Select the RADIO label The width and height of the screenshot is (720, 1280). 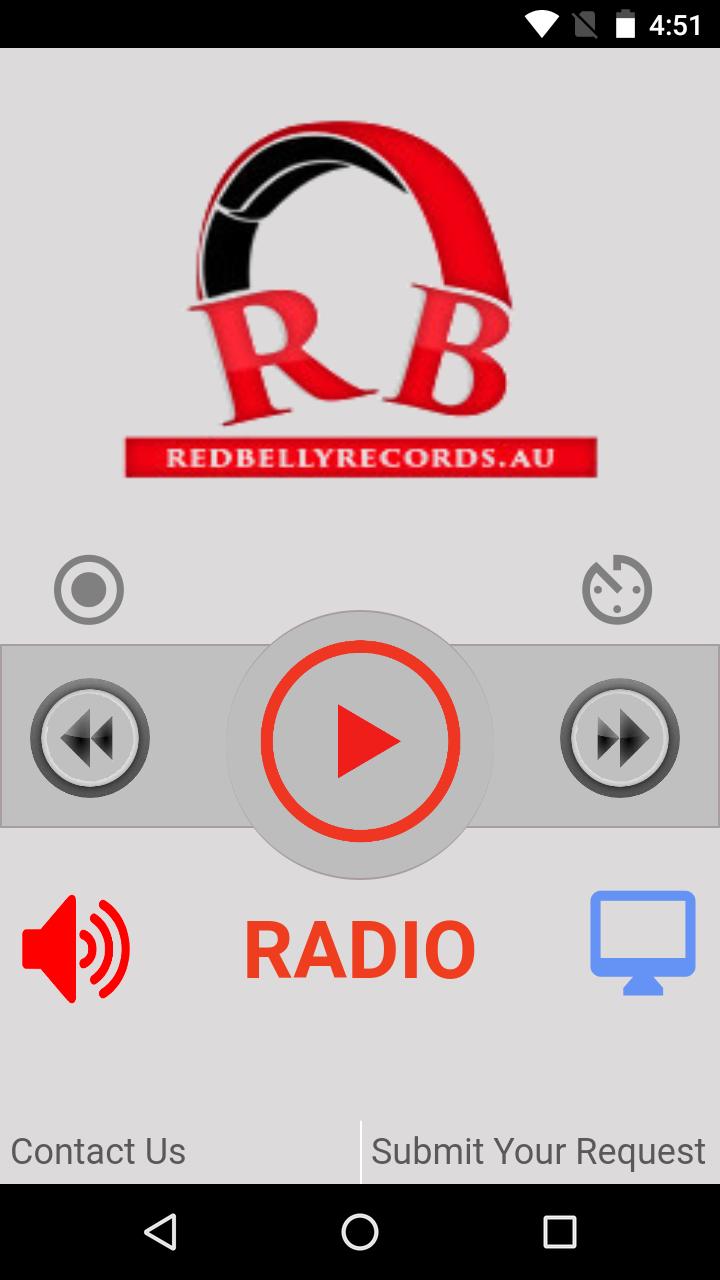pyautogui.click(x=360, y=951)
